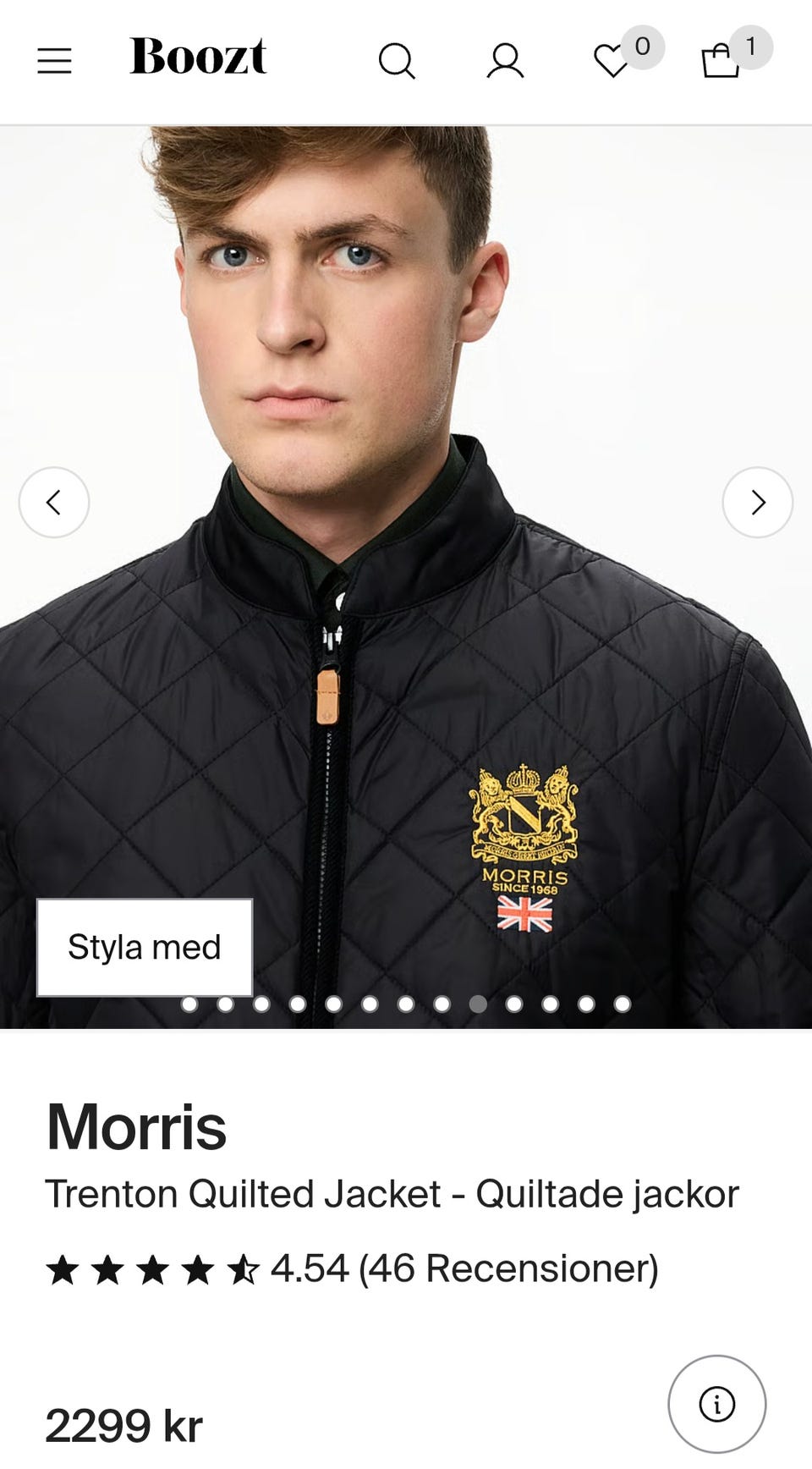Screen dimensions: 812x1469
Task: Open the search icon
Action: tap(396, 61)
